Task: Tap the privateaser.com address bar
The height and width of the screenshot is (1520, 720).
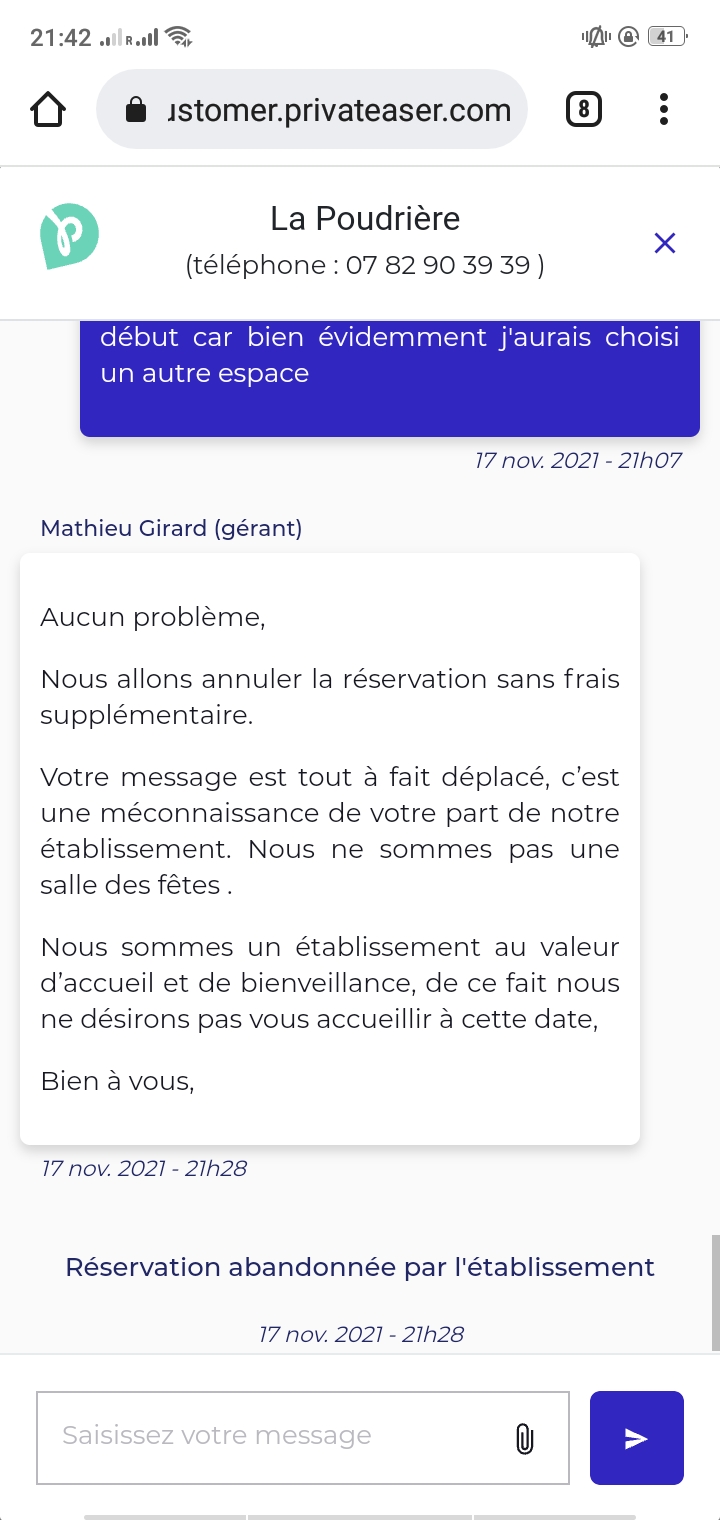Action: (x=312, y=109)
